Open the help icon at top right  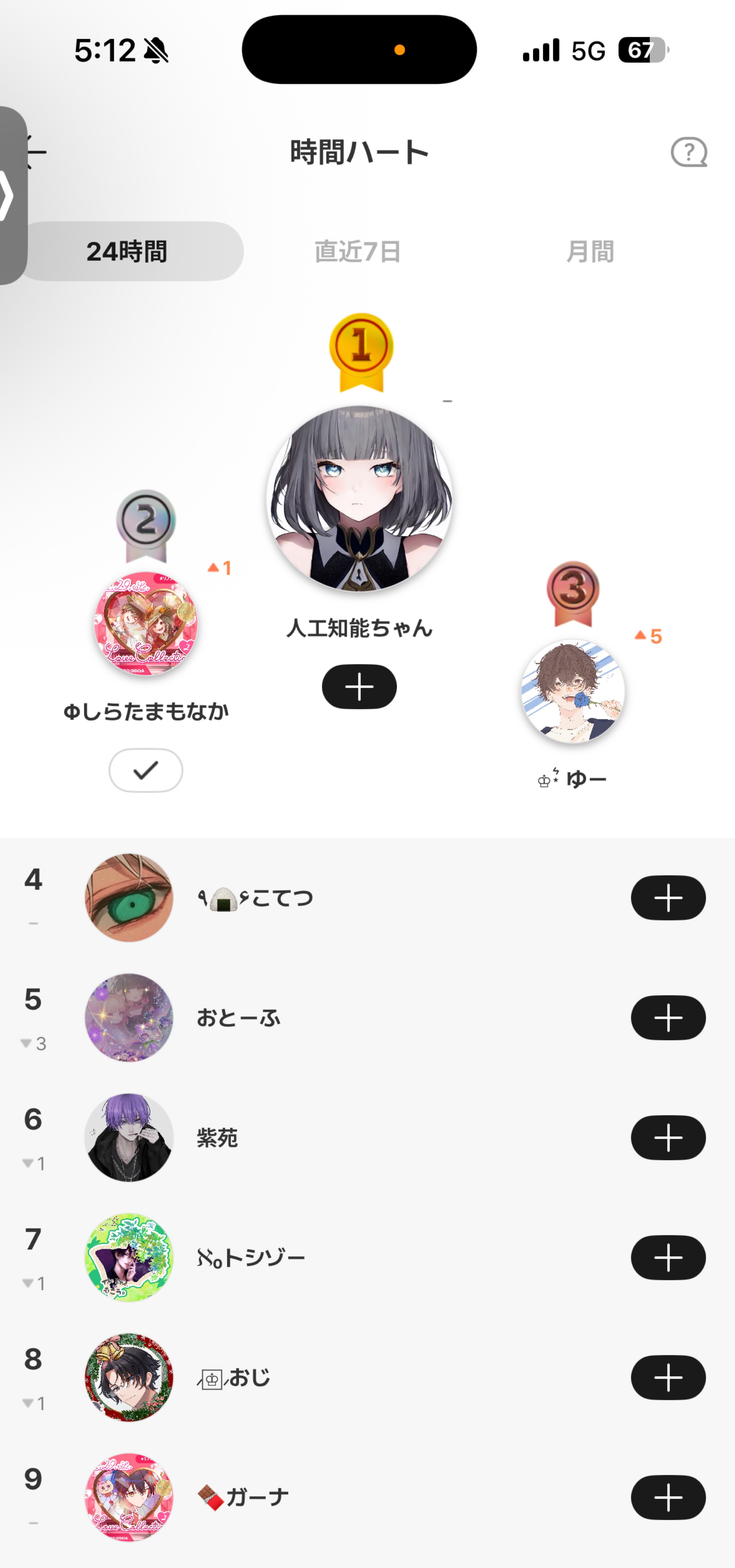[x=688, y=152]
